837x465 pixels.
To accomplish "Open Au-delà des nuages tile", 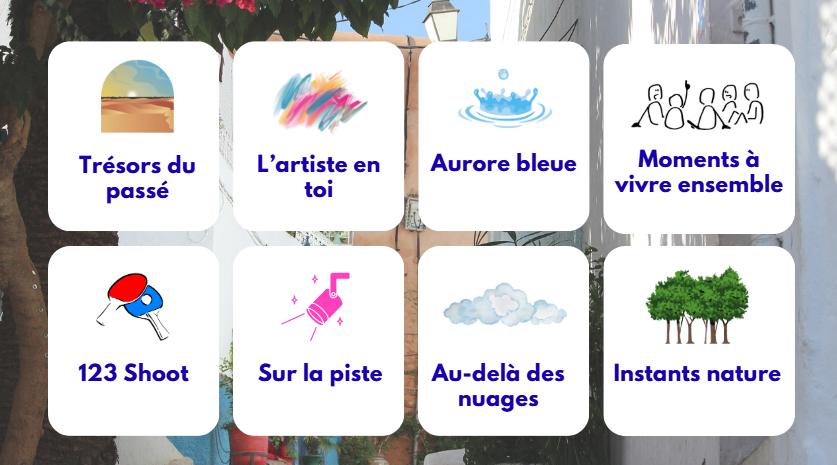I will pos(503,341).
